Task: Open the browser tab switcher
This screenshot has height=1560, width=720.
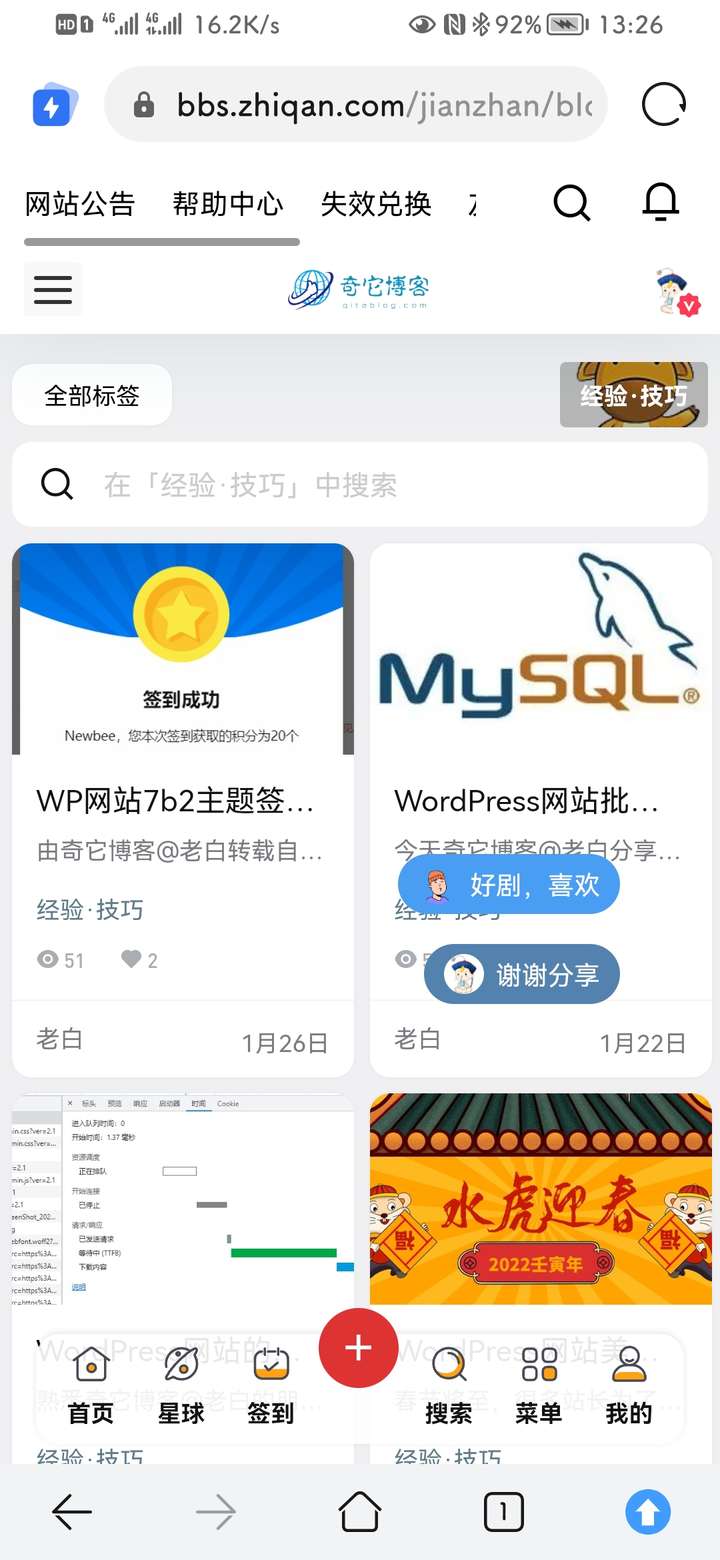Action: pyautogui.click(x=503, y=1512)
